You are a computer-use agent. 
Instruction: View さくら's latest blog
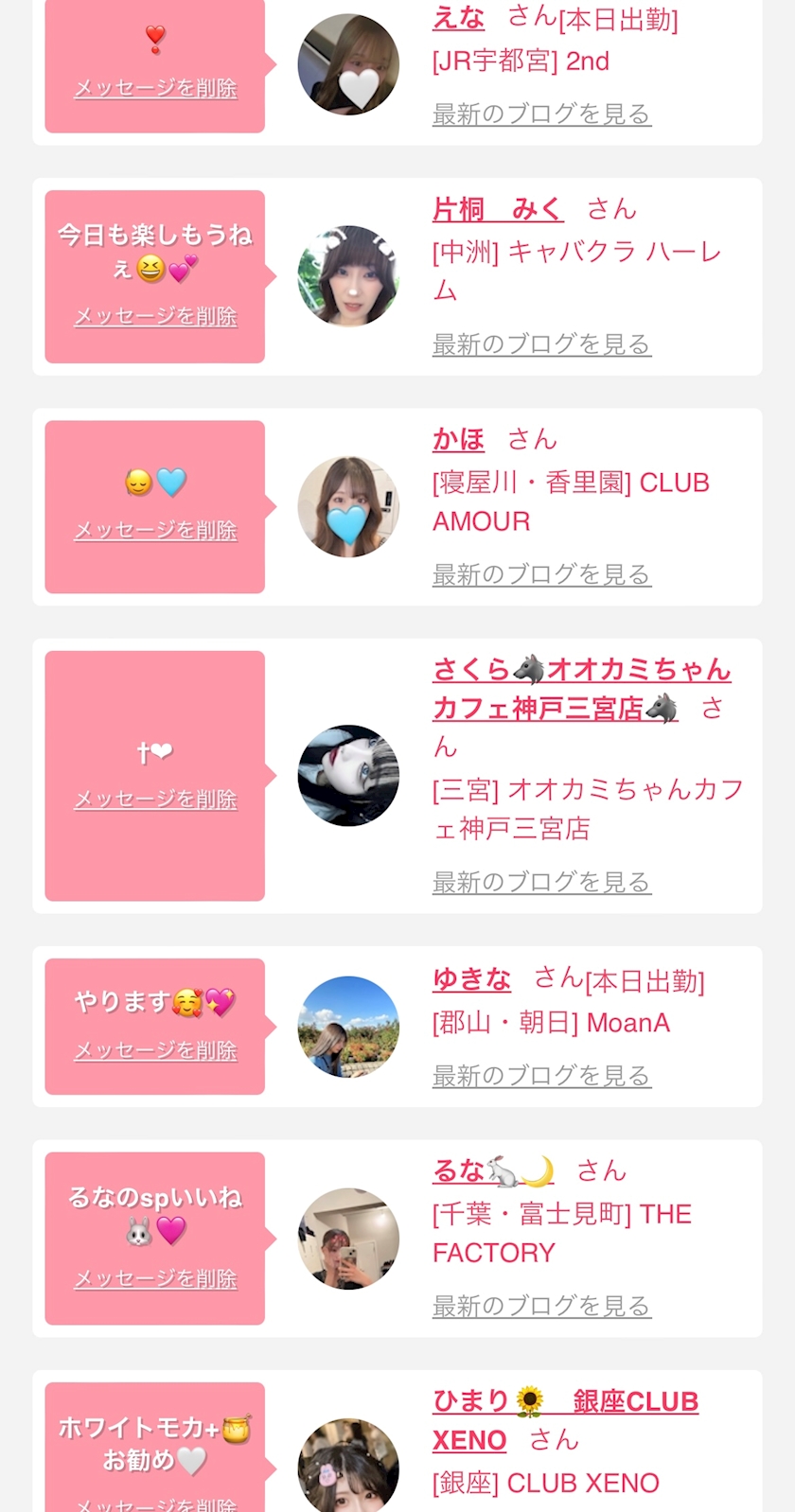(541, 882)
